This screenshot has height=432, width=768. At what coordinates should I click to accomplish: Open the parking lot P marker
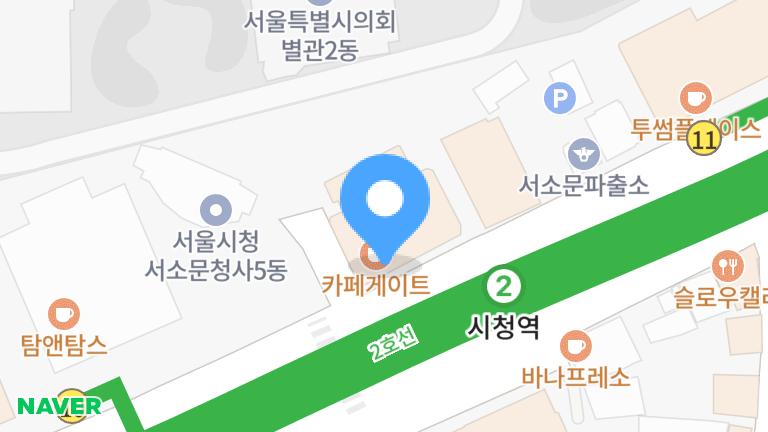(558, 98)
